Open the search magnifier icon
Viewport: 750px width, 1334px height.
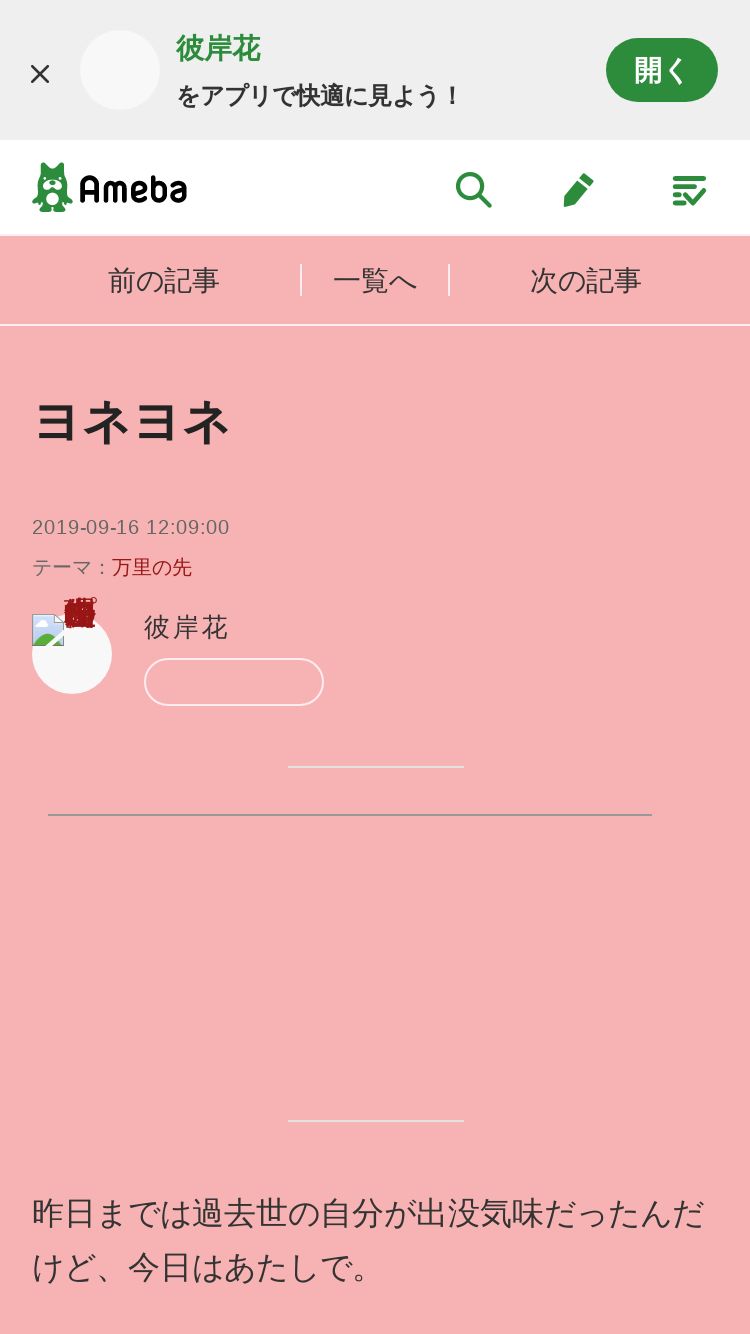click(473, 188)
